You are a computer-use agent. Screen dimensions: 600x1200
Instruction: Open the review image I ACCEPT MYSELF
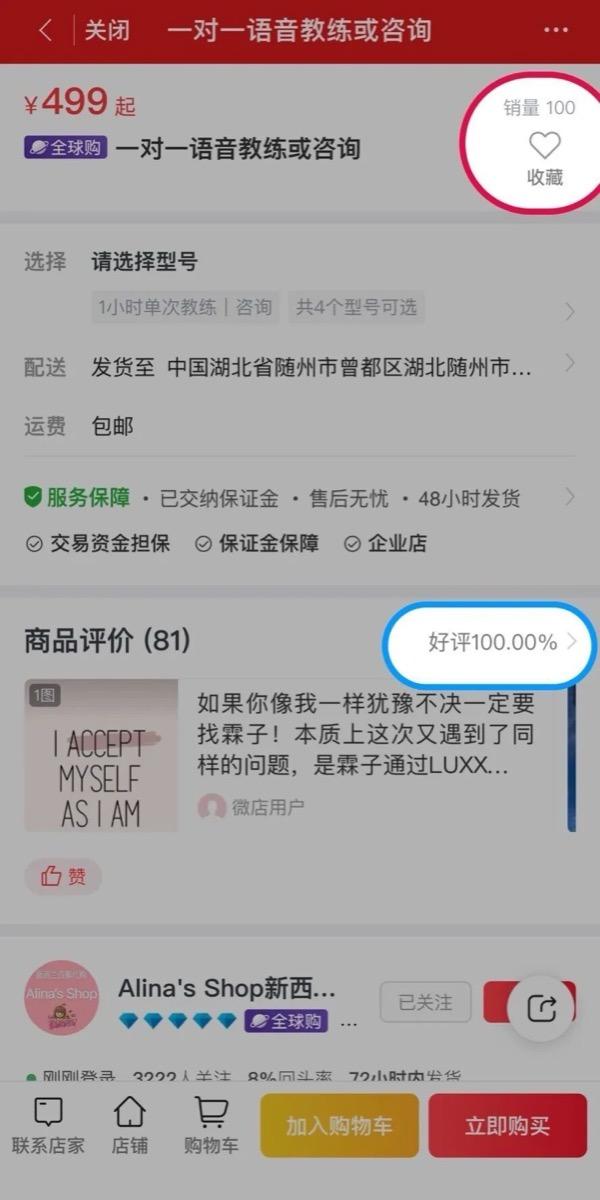tap(101, 756)
